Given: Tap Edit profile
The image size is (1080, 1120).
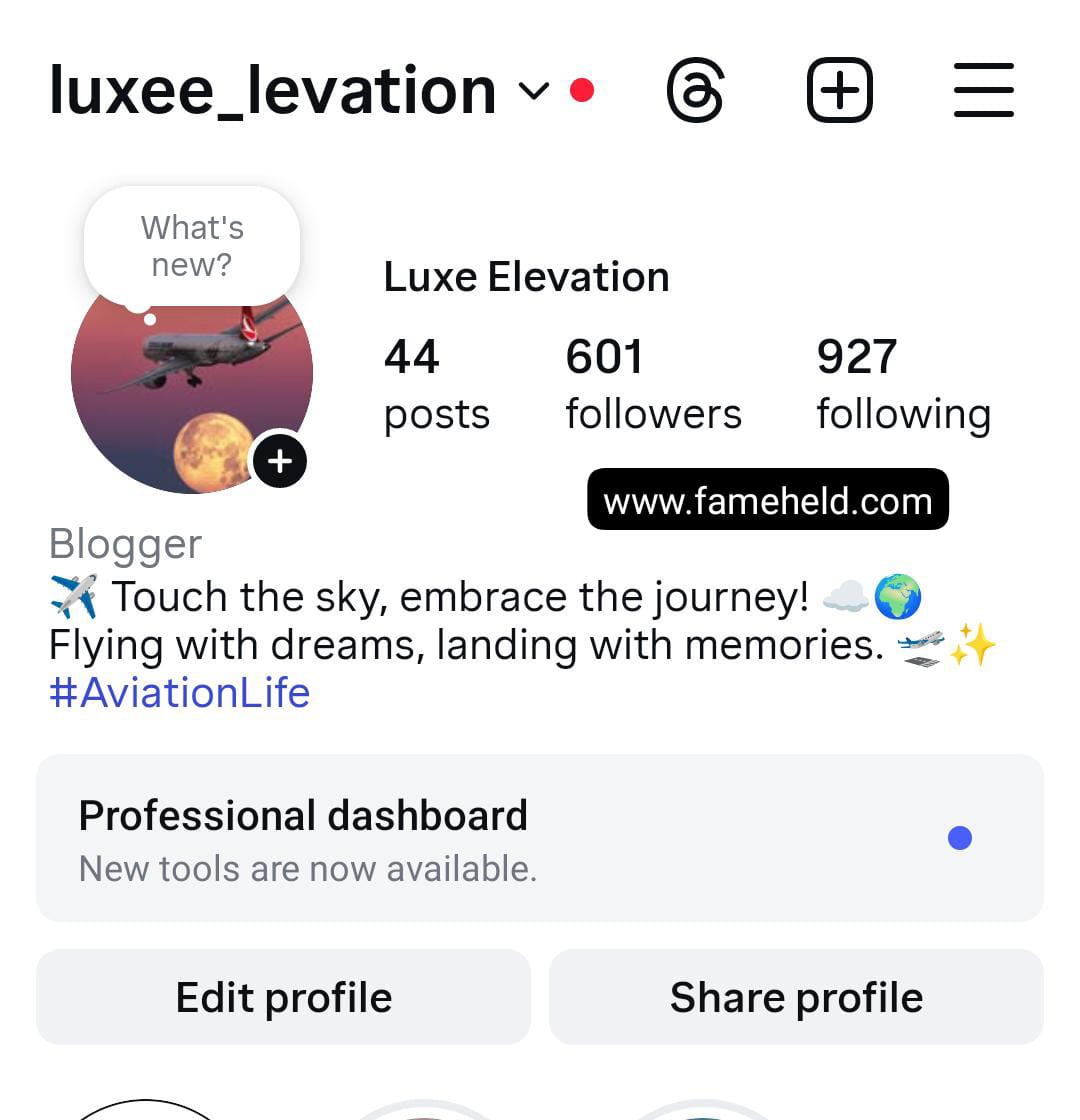Looking at the screenshot, I should (284, 997).
